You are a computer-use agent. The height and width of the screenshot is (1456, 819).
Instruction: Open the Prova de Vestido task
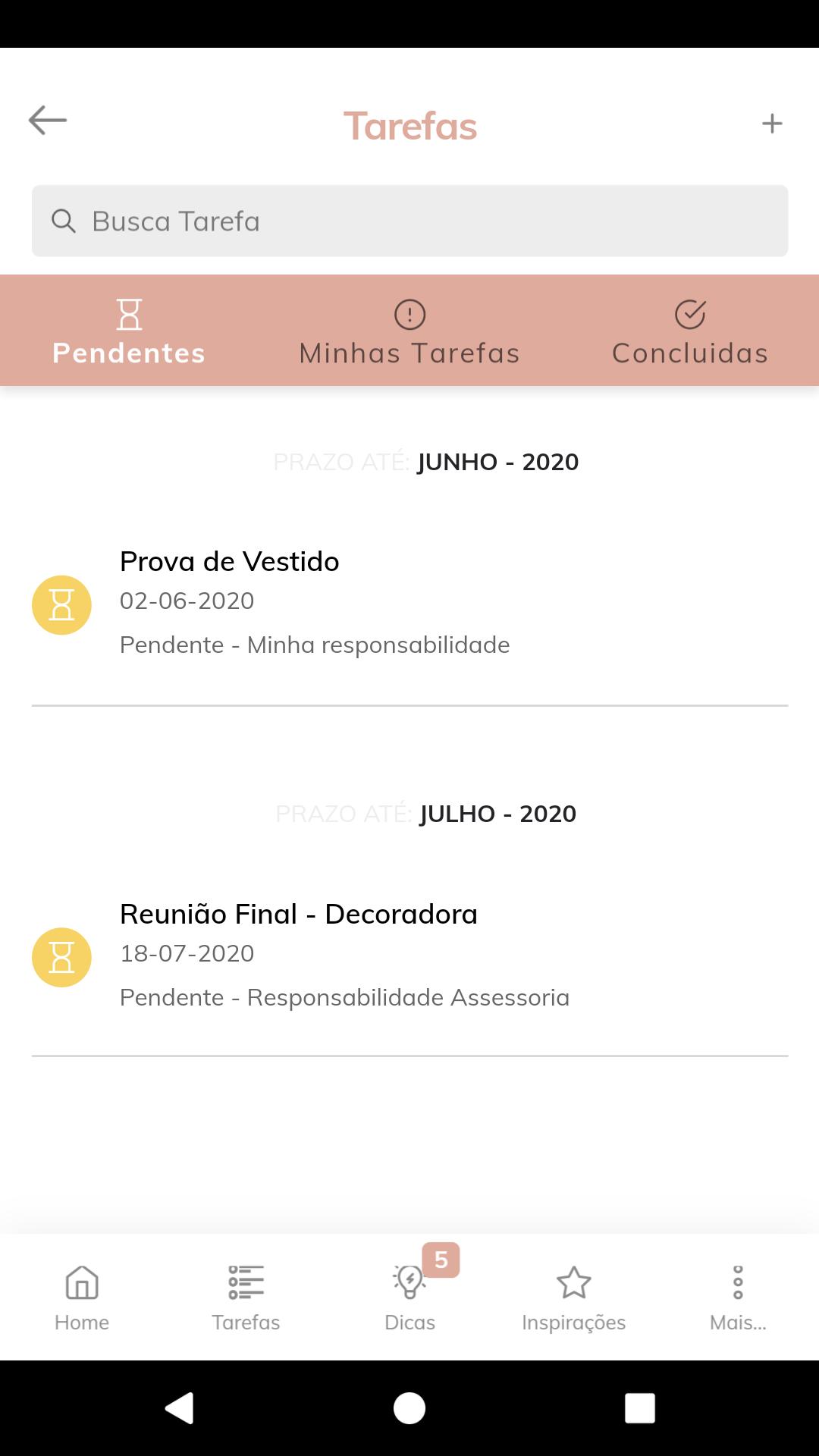pos(409,604)
